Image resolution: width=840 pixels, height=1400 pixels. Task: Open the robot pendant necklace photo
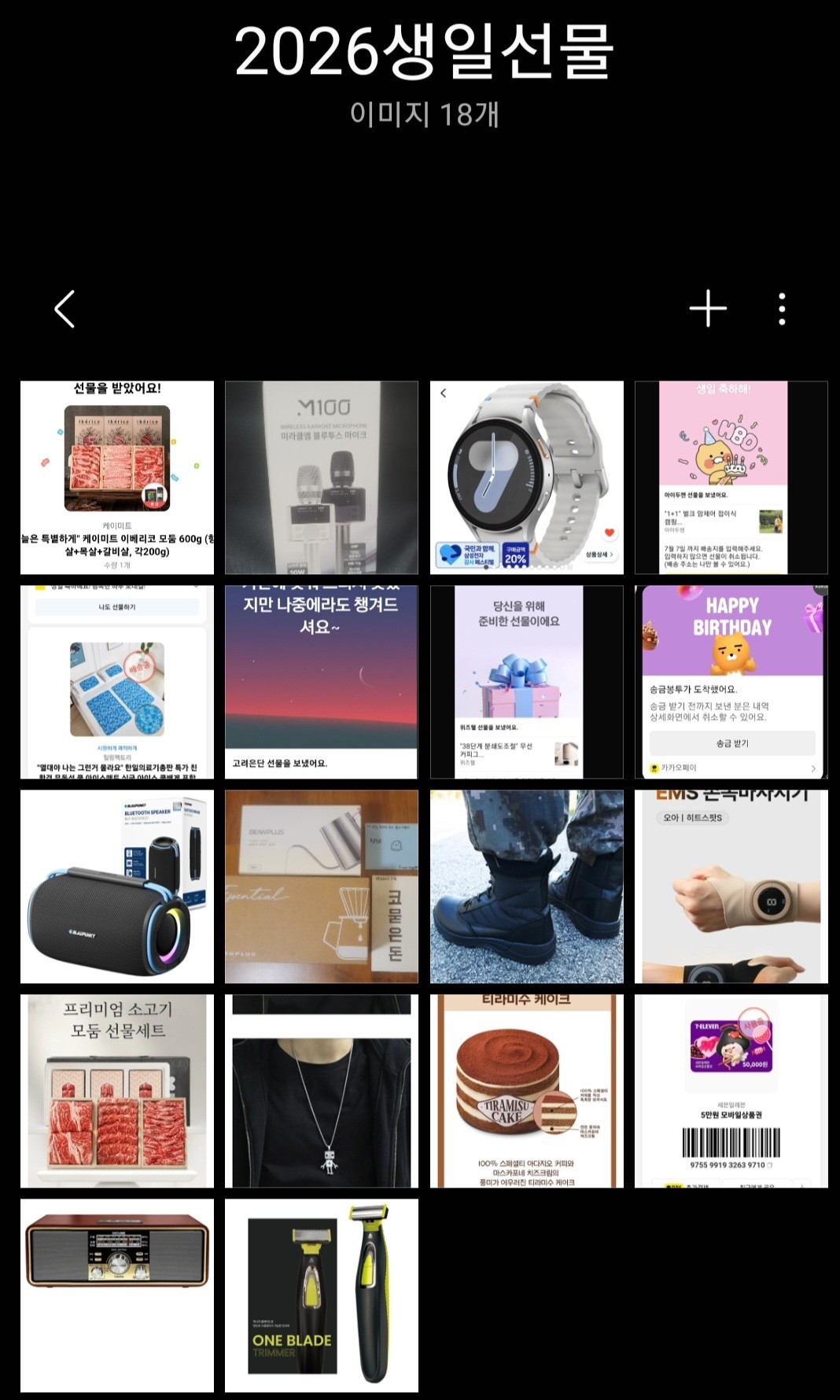point(322,1091)
